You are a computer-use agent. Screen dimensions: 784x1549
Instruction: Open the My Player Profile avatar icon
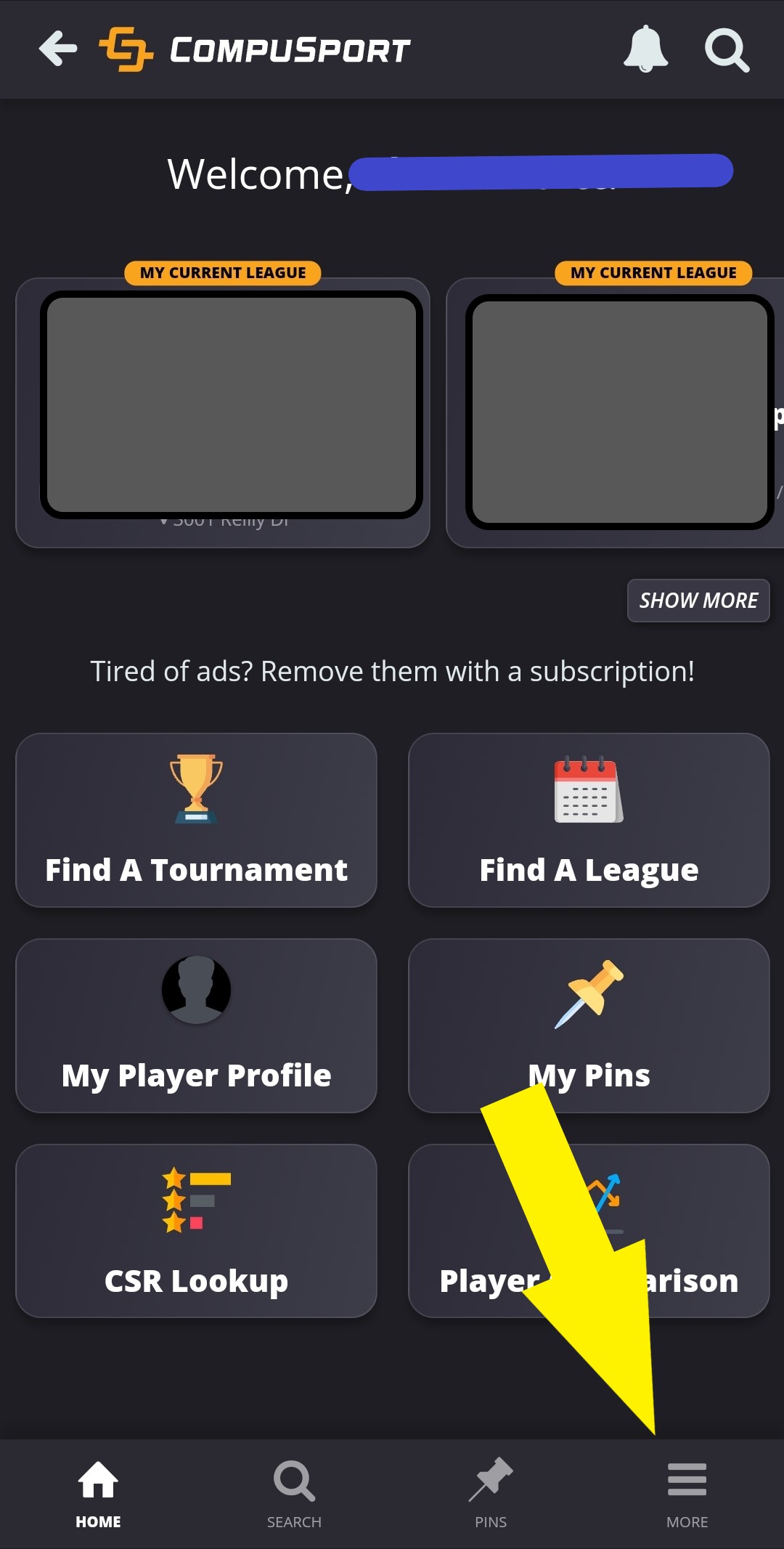point(196,991)
